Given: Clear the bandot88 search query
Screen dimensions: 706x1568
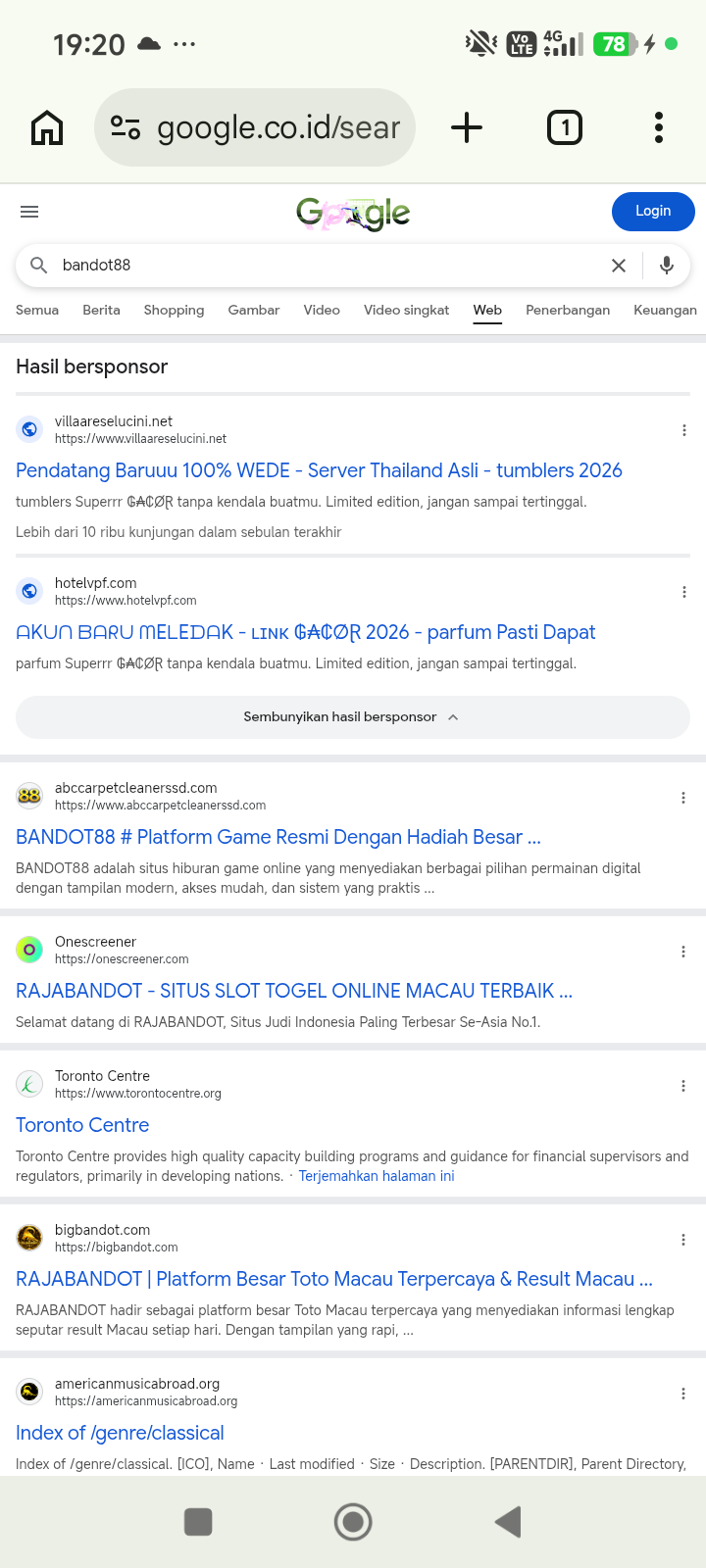Looking at the screenshot, I should click(x=619, y=266).
